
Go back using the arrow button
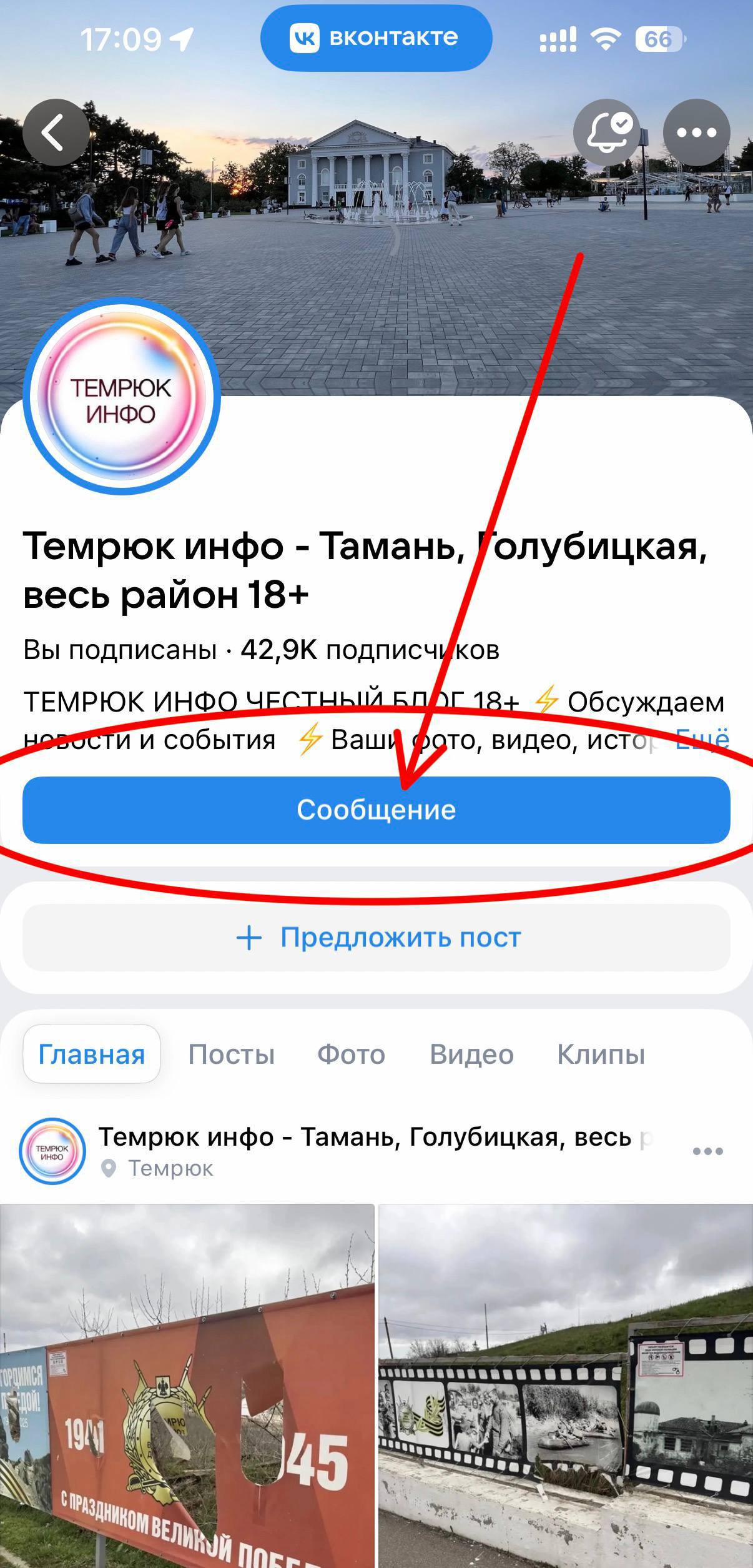click(x=56, y=132)
